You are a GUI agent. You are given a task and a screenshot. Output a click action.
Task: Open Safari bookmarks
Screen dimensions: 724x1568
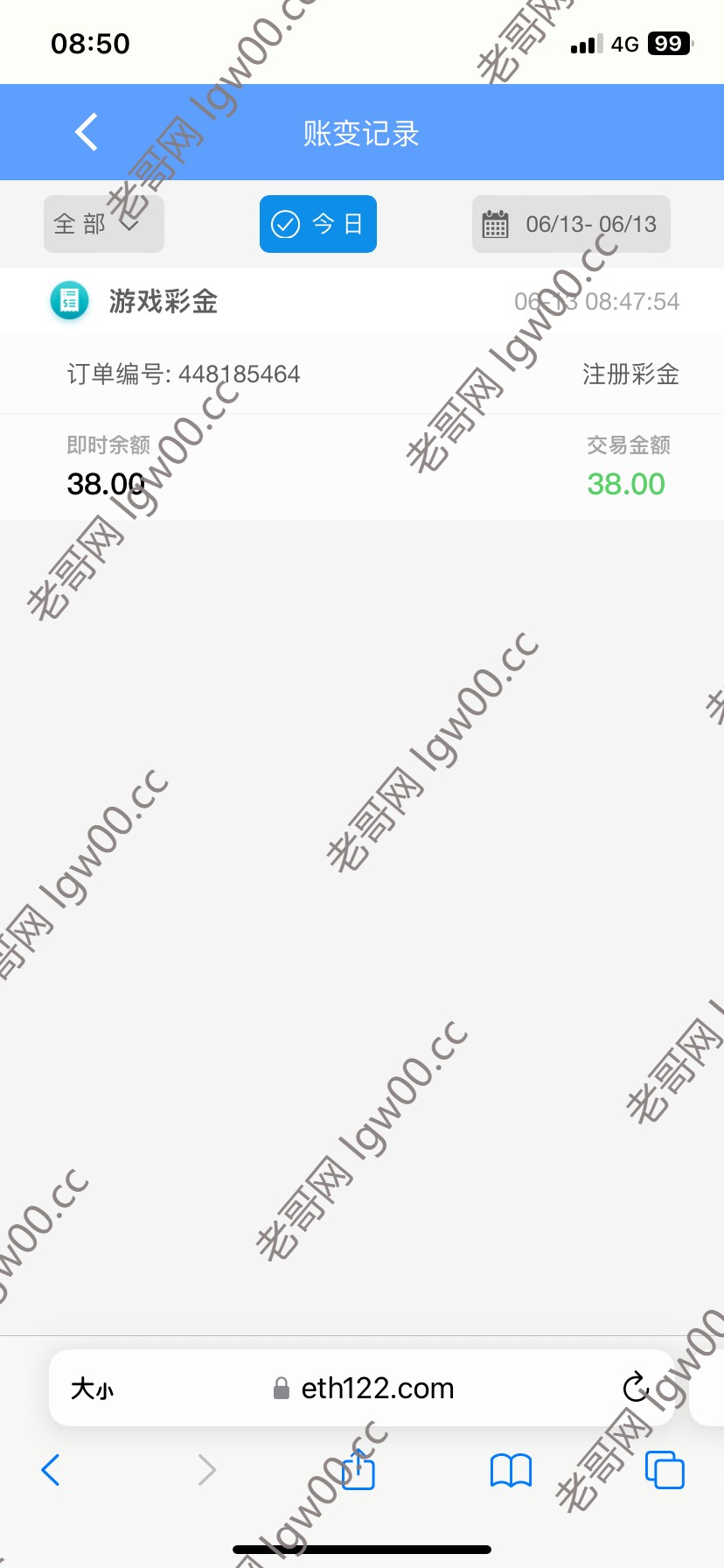coord(511,1470)
